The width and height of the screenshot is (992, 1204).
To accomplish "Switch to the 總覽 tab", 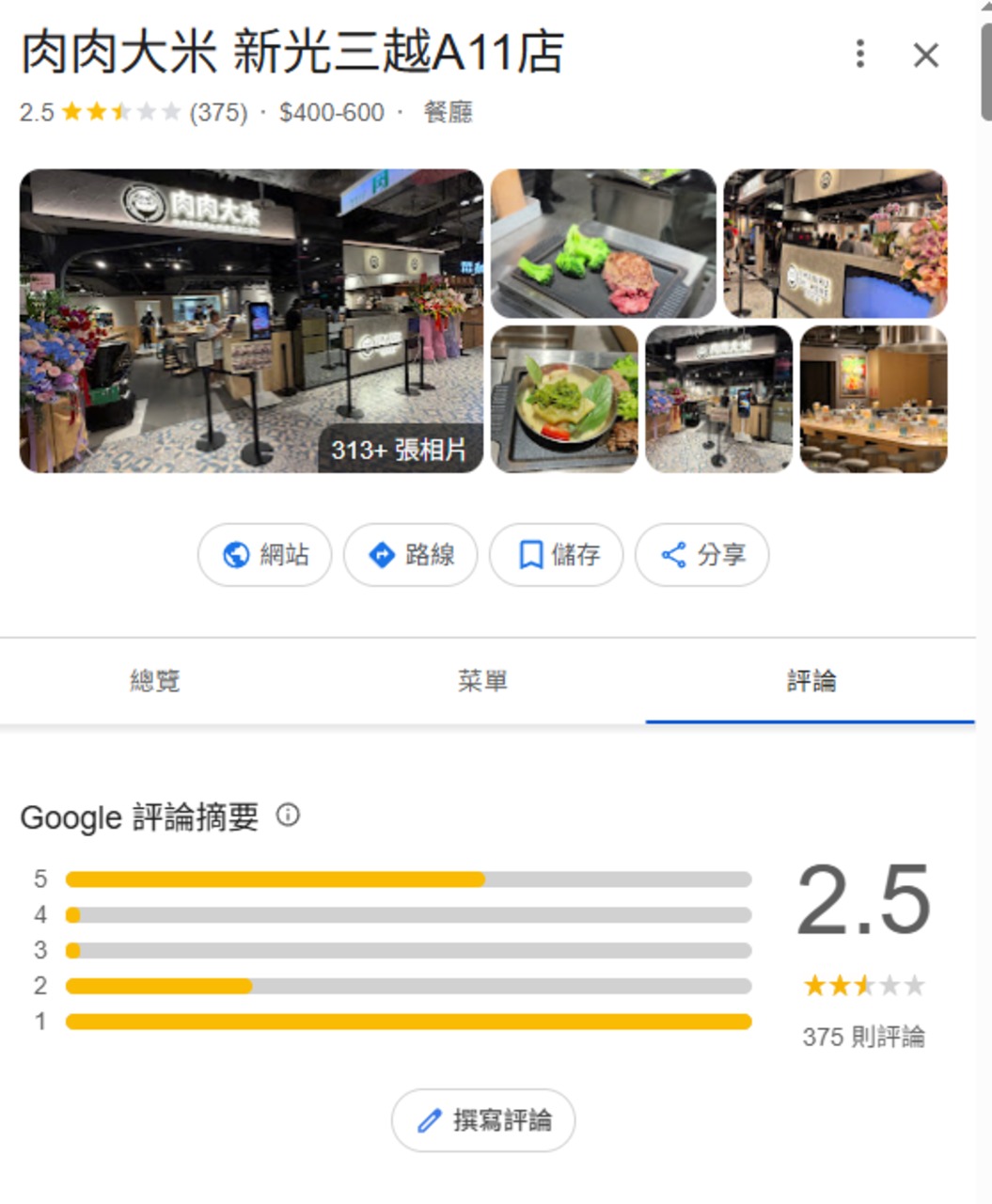I will tap(155, 680).
